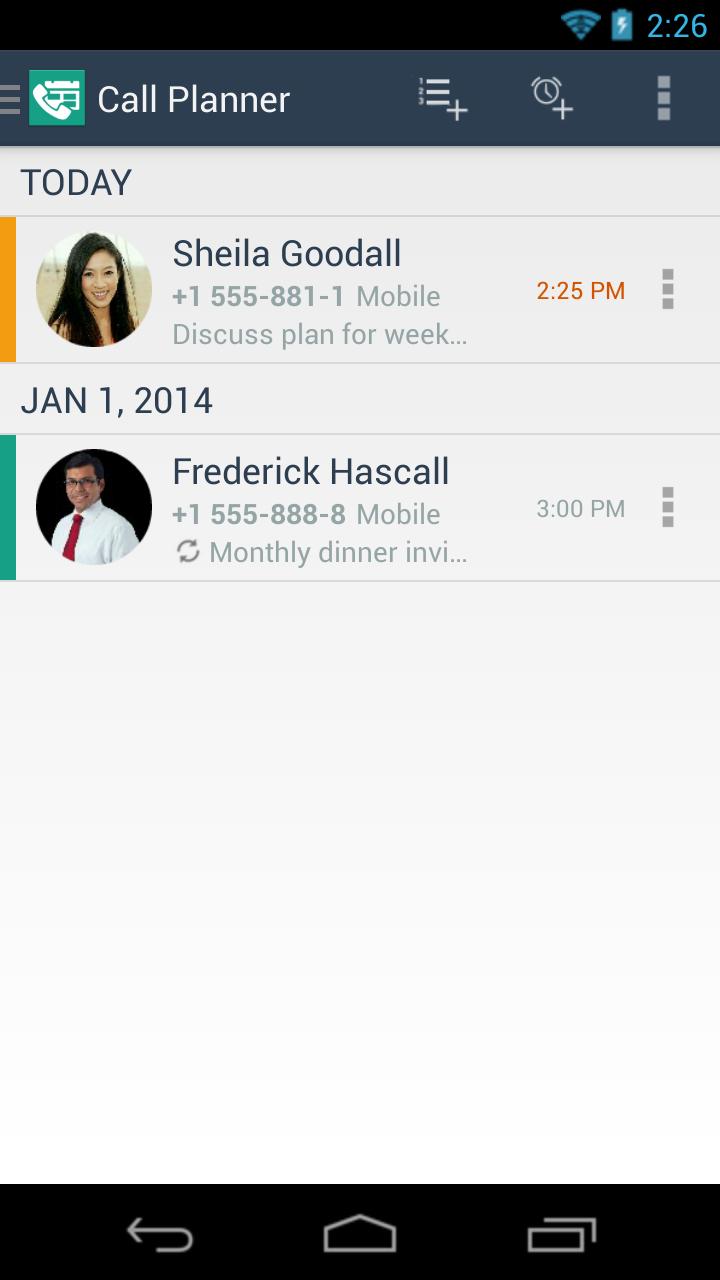Add a new call reminder alarm

[x=552, y=98]
